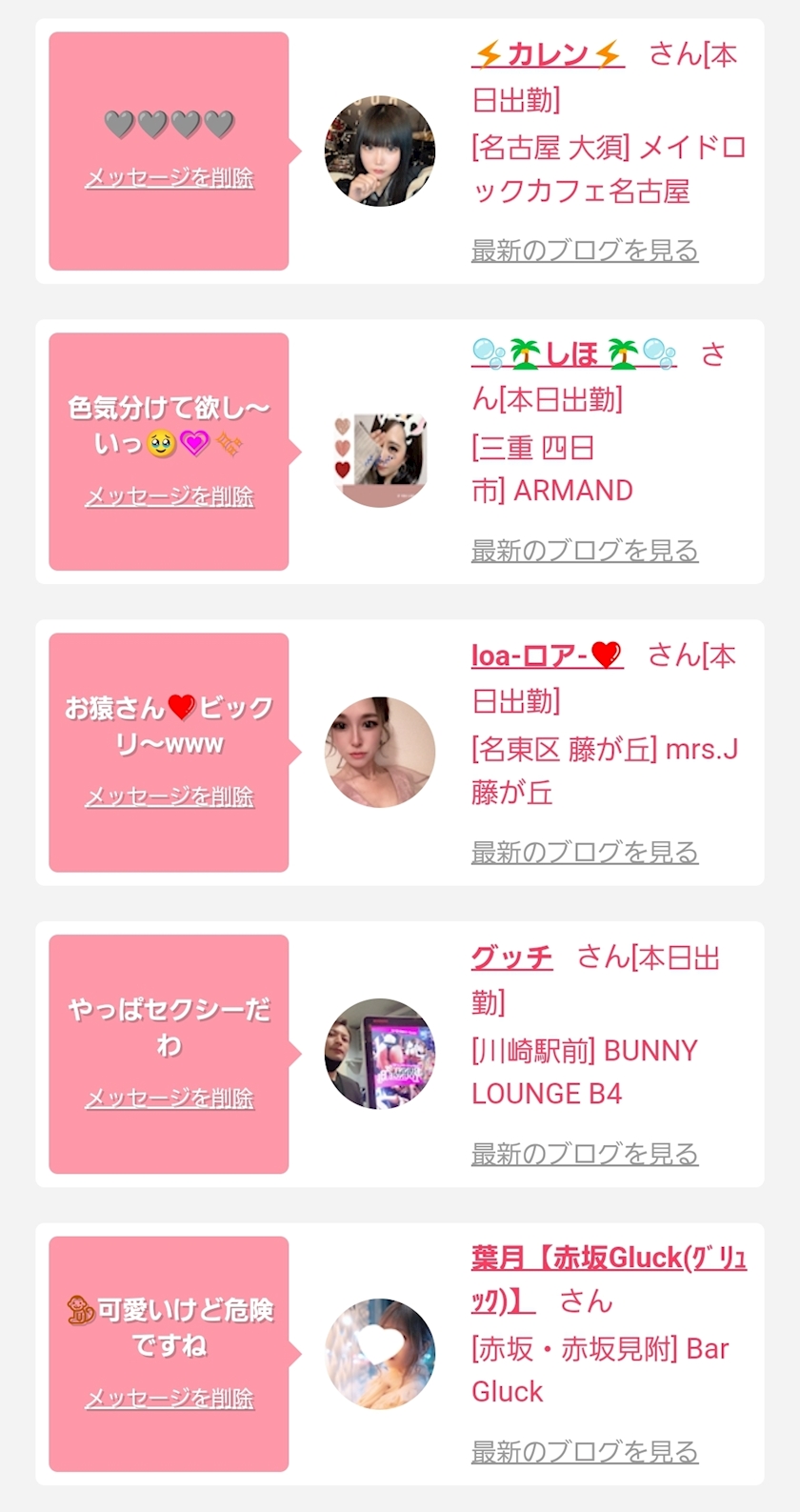
Task: Delete the やっぱセクシーだわ message
Action: (170, 1099)
